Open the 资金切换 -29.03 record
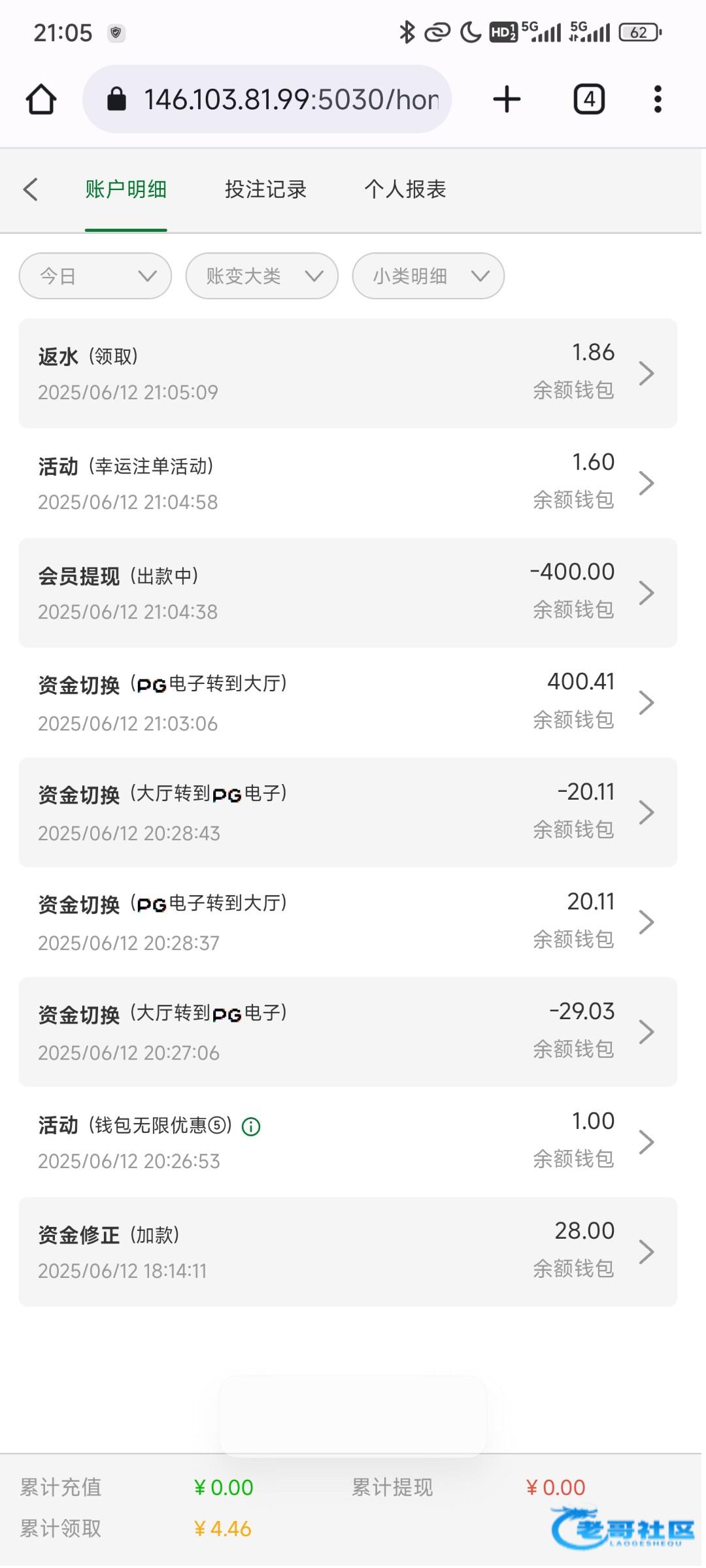Screen dimensions: 706x1568 [x=348, y=1032]
